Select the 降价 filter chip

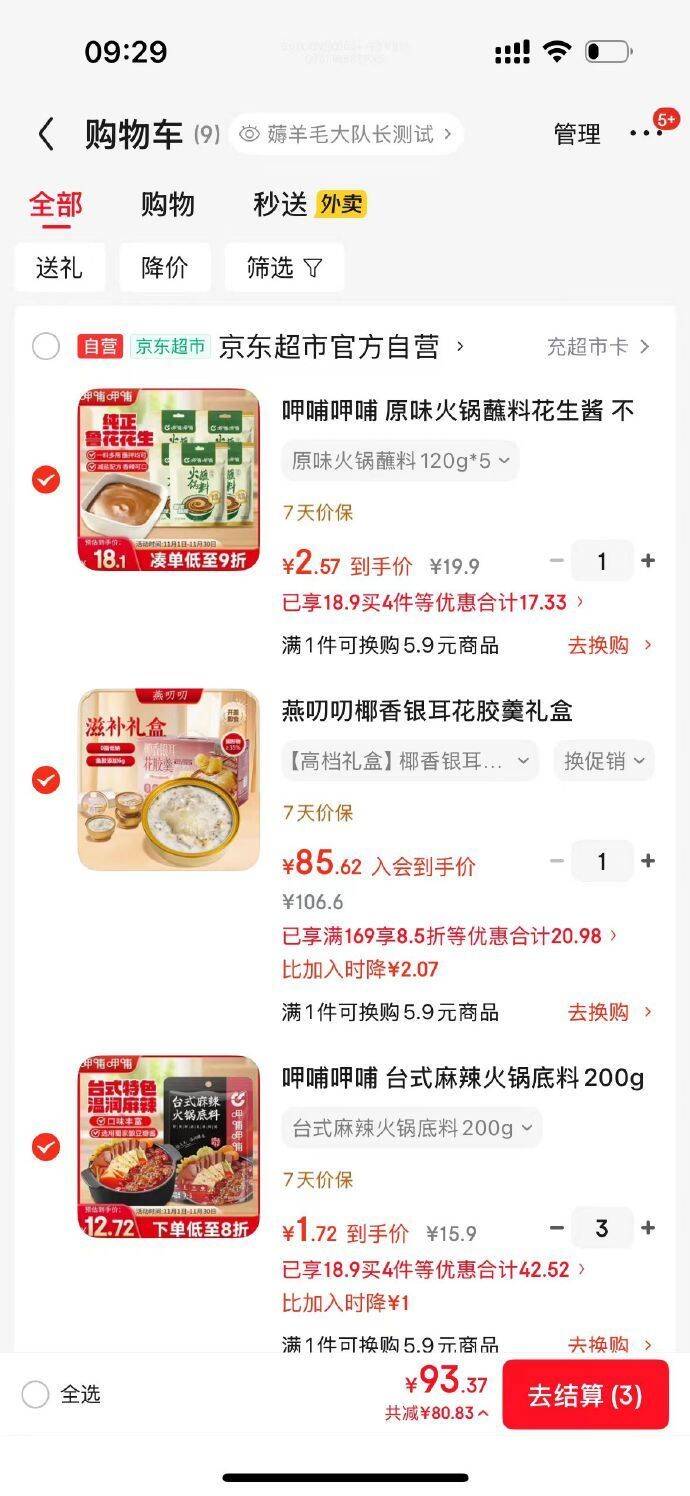pyautogui.click(x=165, y=268)
